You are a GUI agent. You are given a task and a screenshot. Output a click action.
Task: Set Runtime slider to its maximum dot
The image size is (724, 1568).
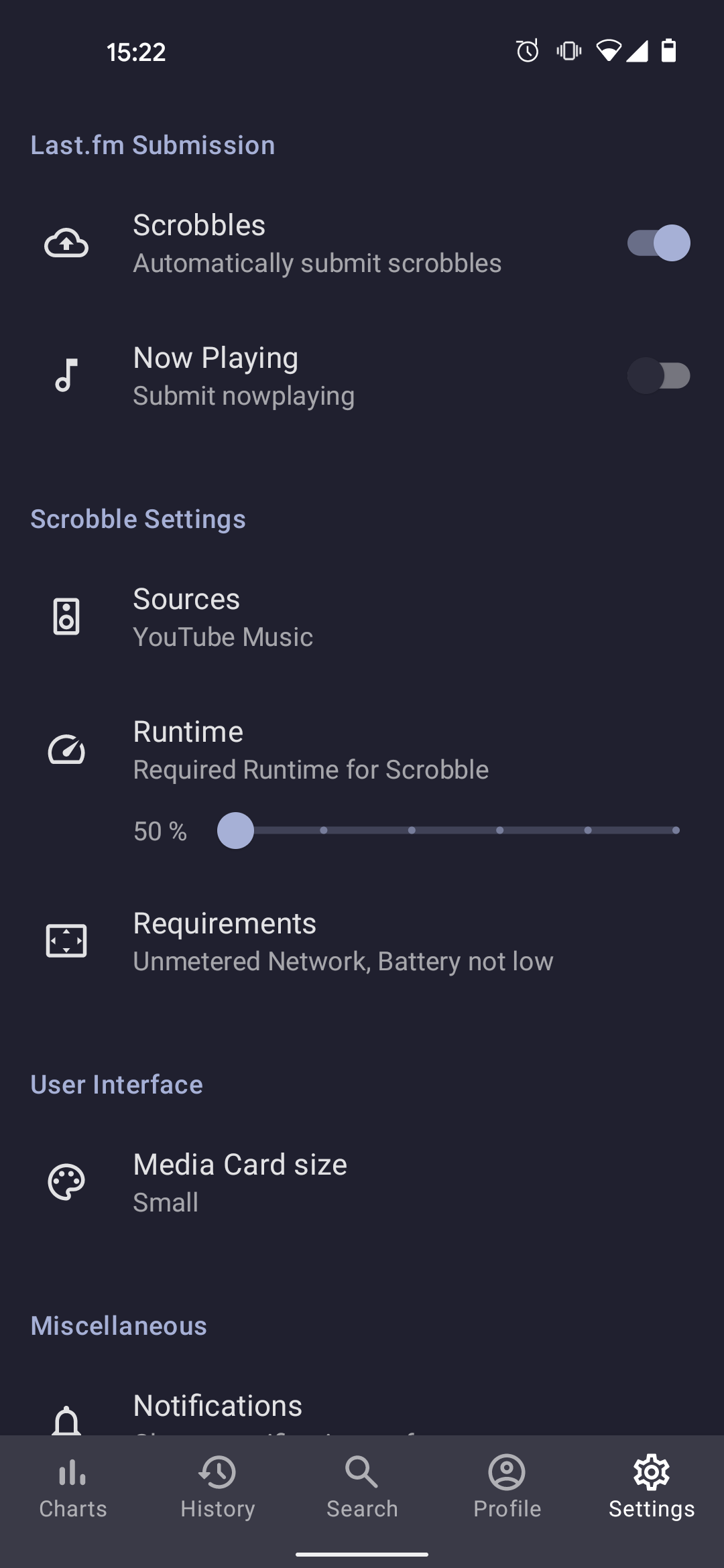[676, 830]
